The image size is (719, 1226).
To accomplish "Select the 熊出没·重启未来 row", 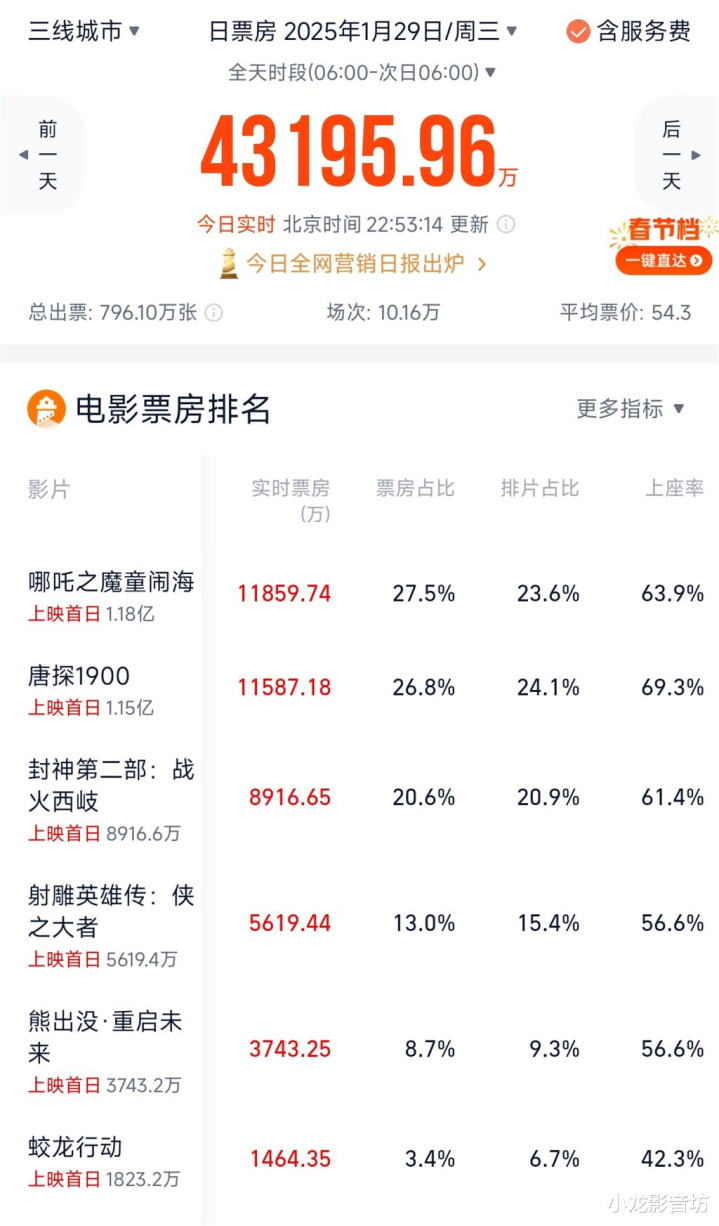I will tap(360, 1050).
